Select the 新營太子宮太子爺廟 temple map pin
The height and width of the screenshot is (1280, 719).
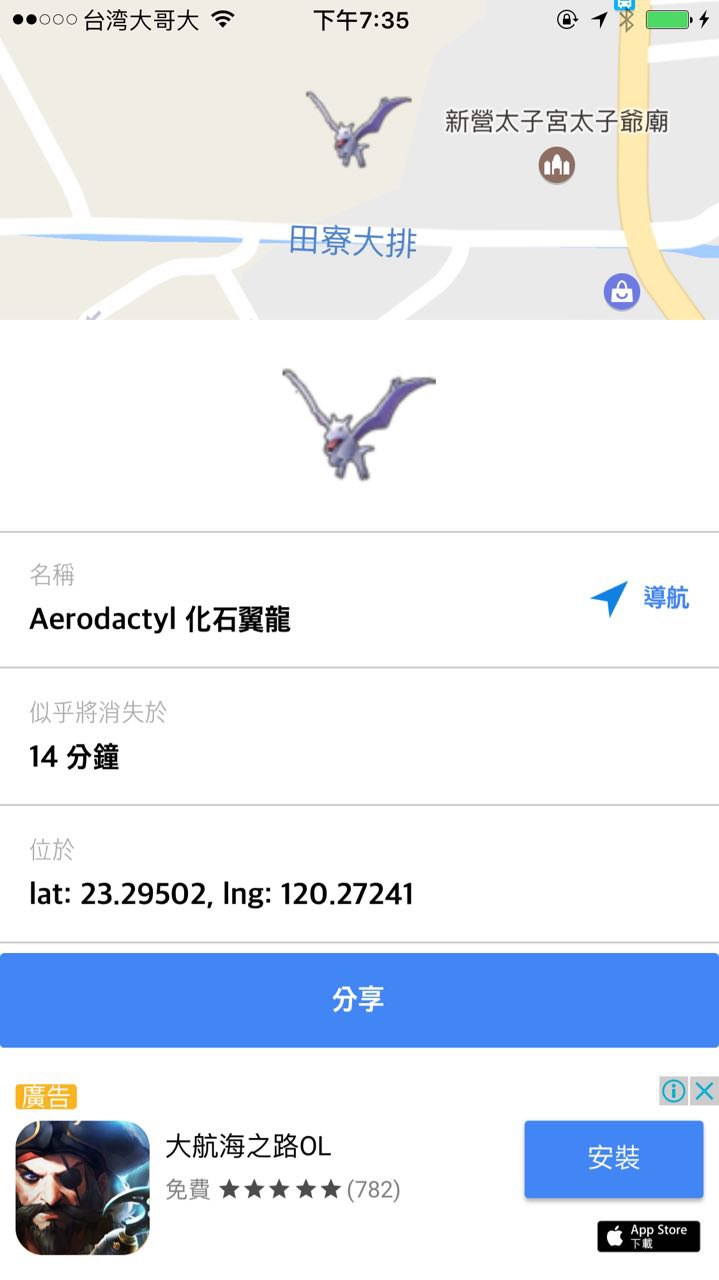tap(557, 164)
